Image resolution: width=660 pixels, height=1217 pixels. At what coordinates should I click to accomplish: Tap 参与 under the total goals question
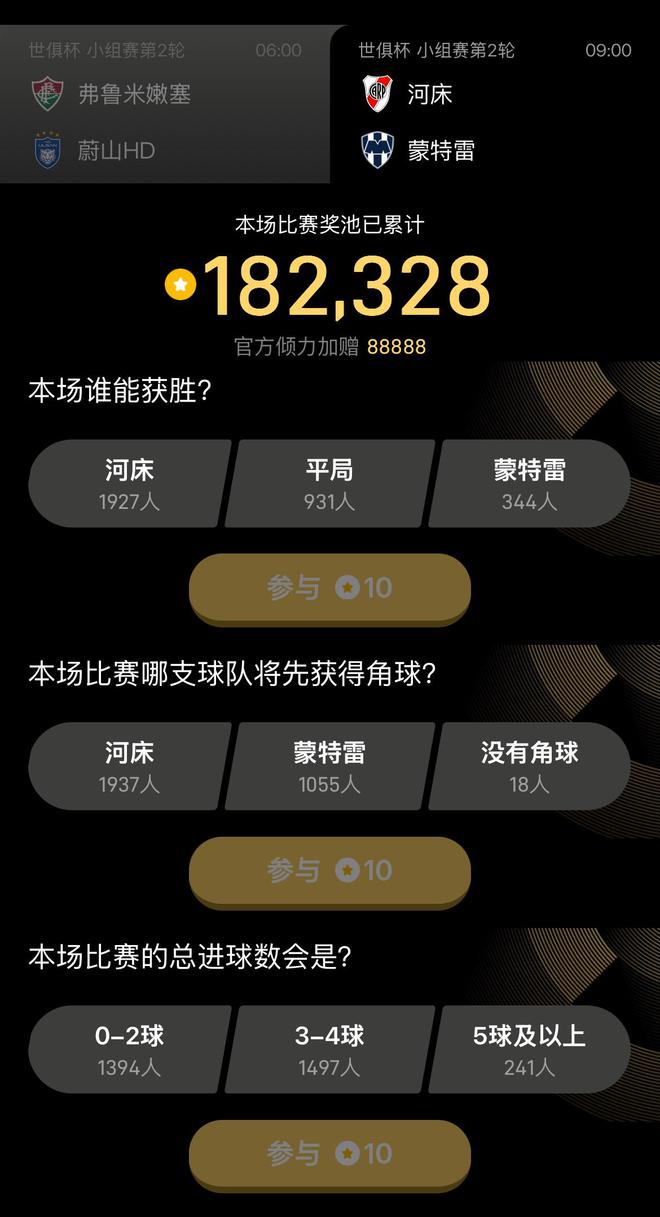click(330, 1154)
